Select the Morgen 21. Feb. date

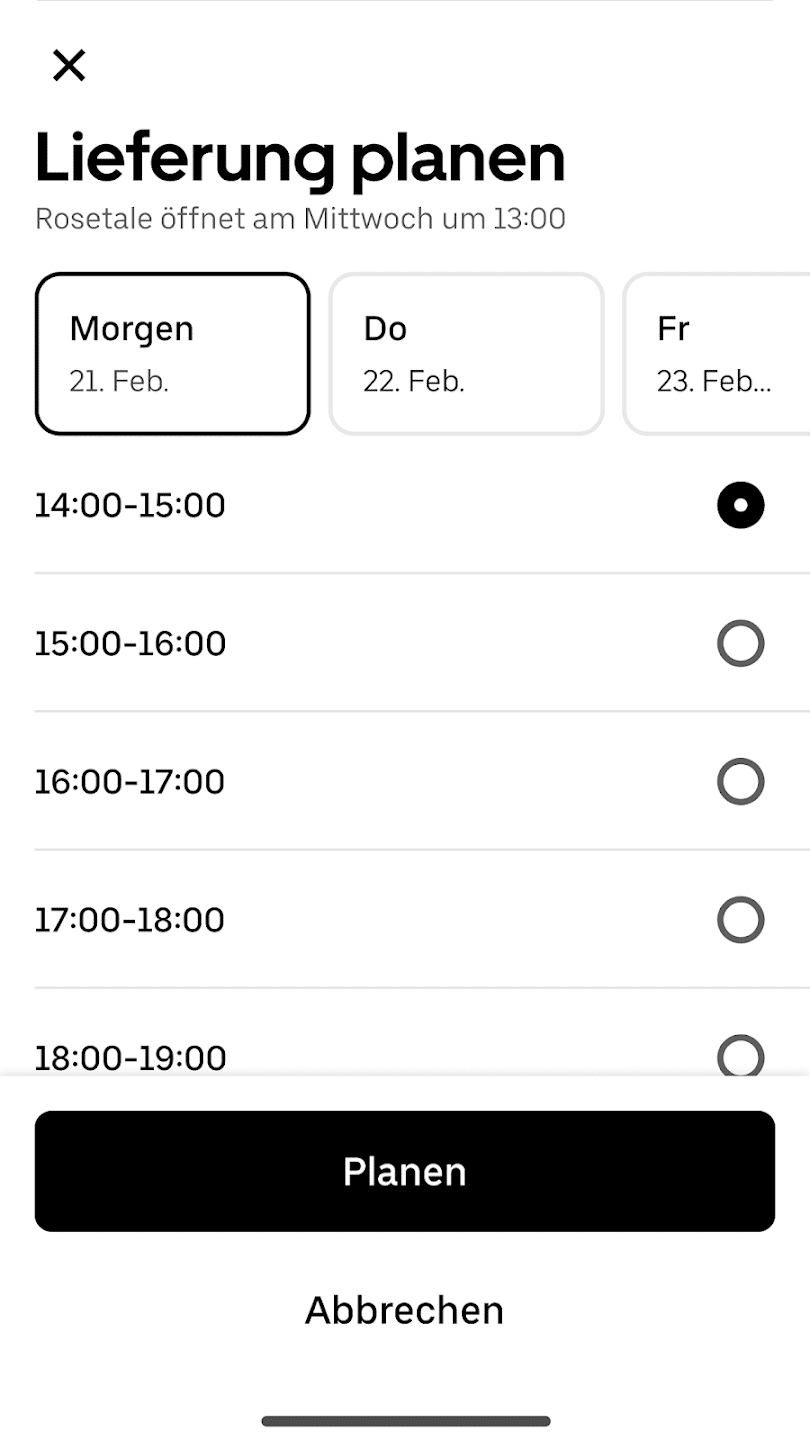click(x=172, y=354)
